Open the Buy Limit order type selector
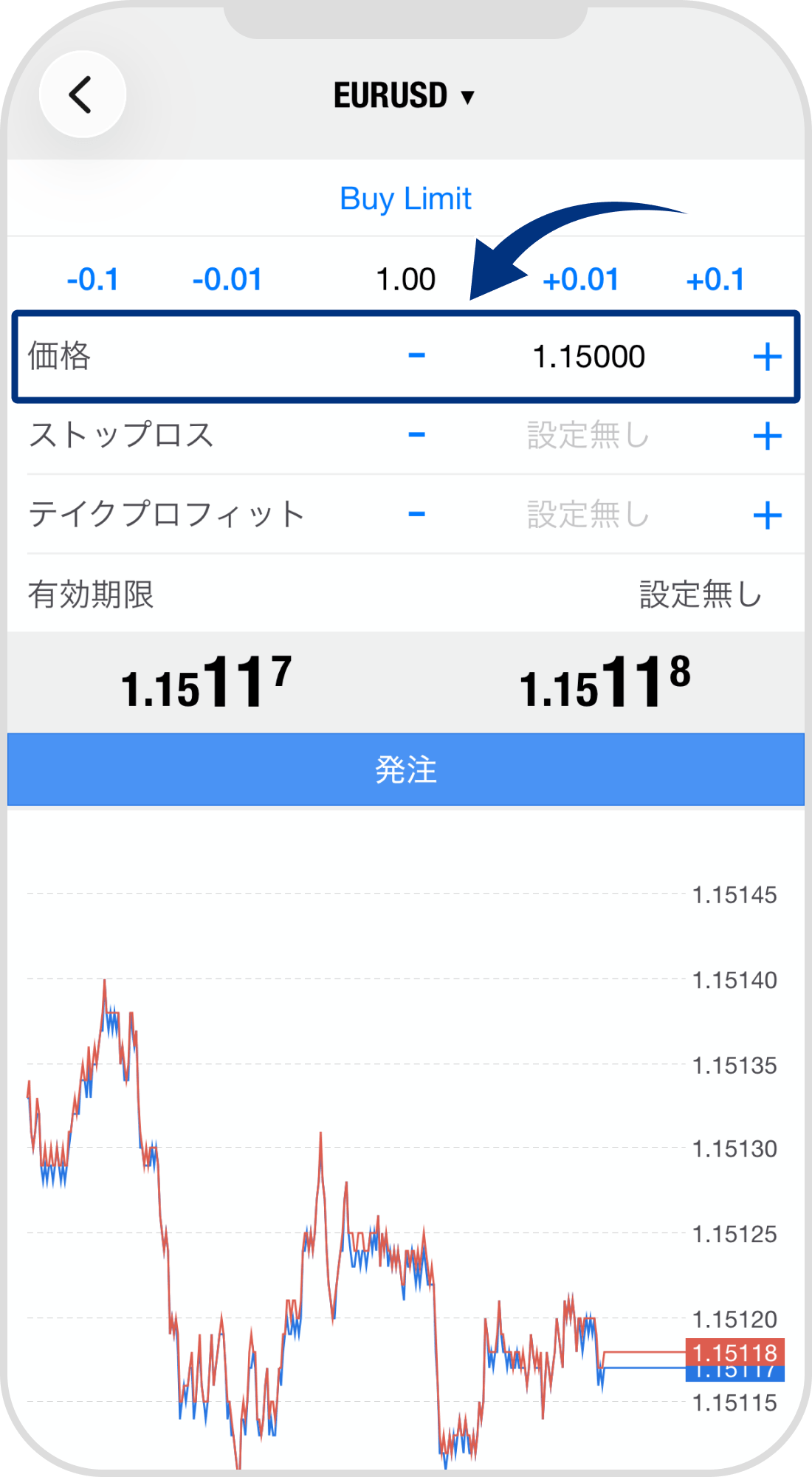The height and width of the screenshot is (1477, 812). (405, 198)
